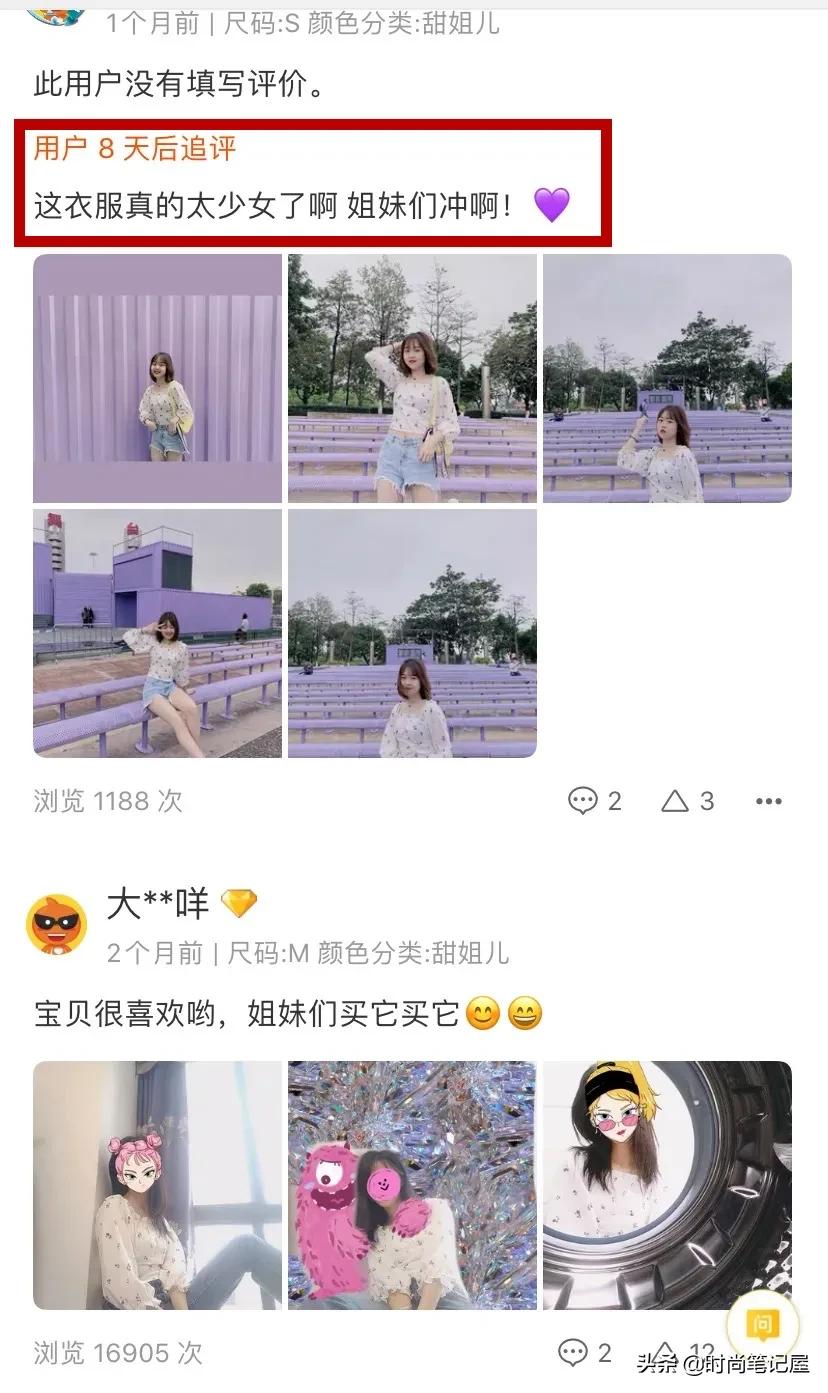The height and width of the screenshot is (1393, 828).
Task: Tap the floating yellow question button
Action: coord(762,1327)
